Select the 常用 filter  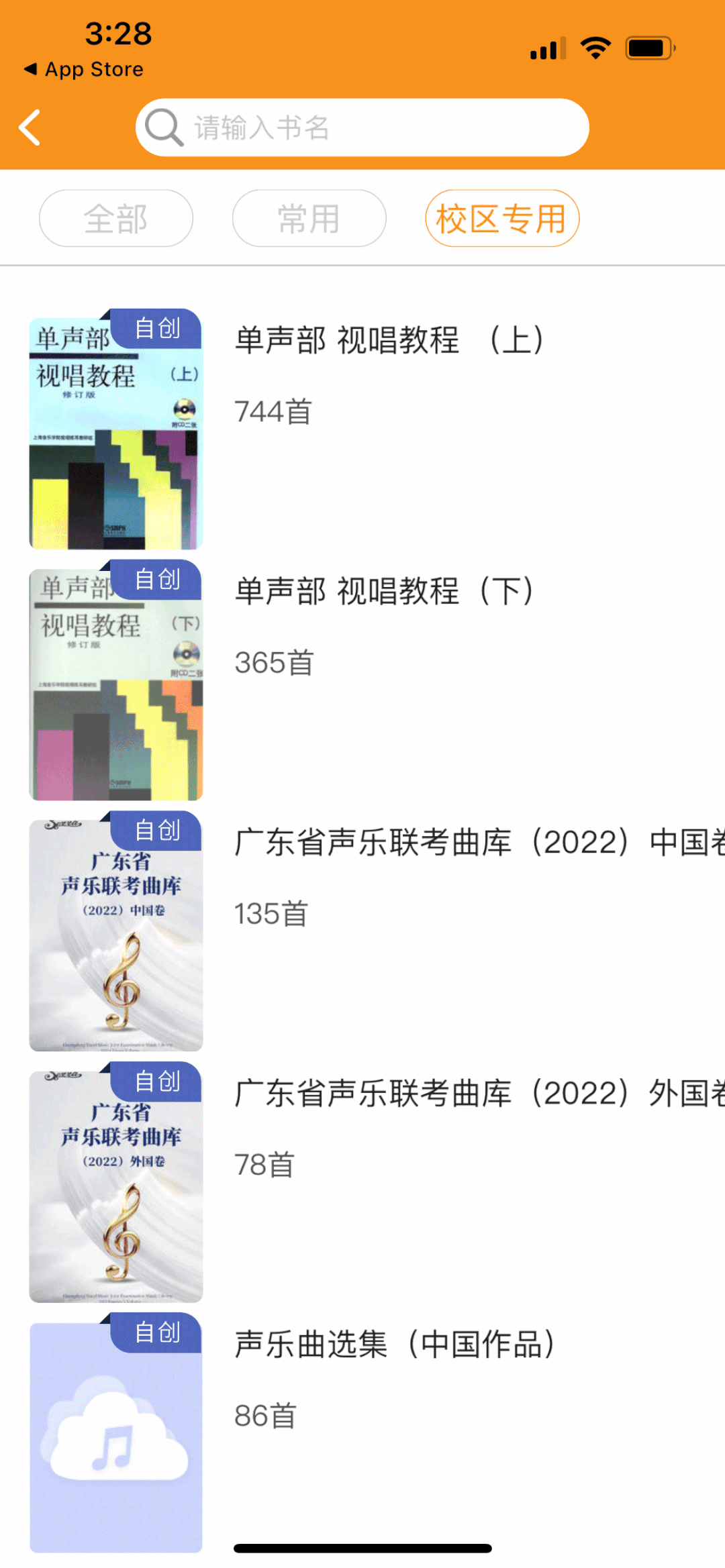pyautogui.click(x=308, y=217)
